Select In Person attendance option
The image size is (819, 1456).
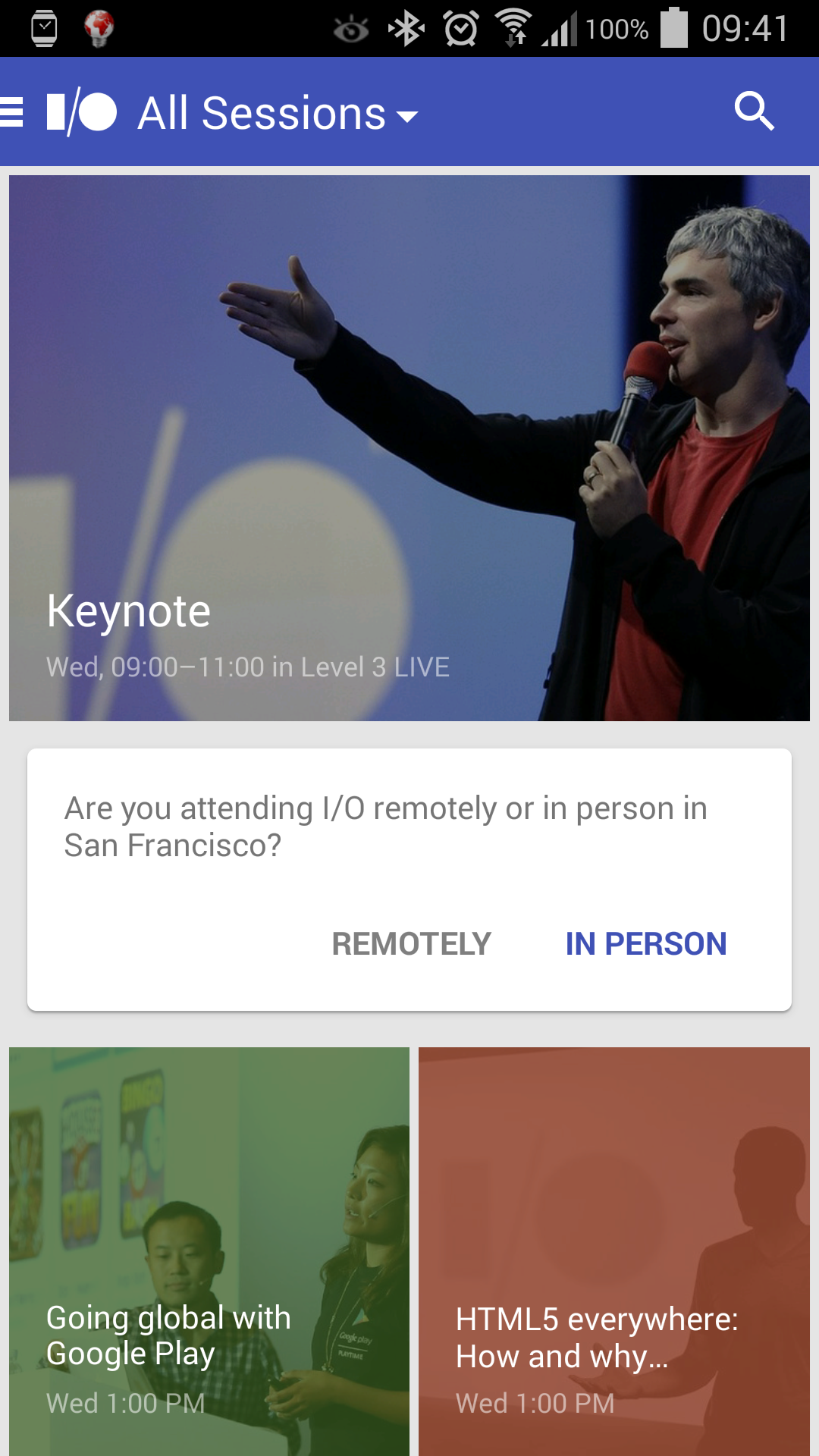(646, 944)
